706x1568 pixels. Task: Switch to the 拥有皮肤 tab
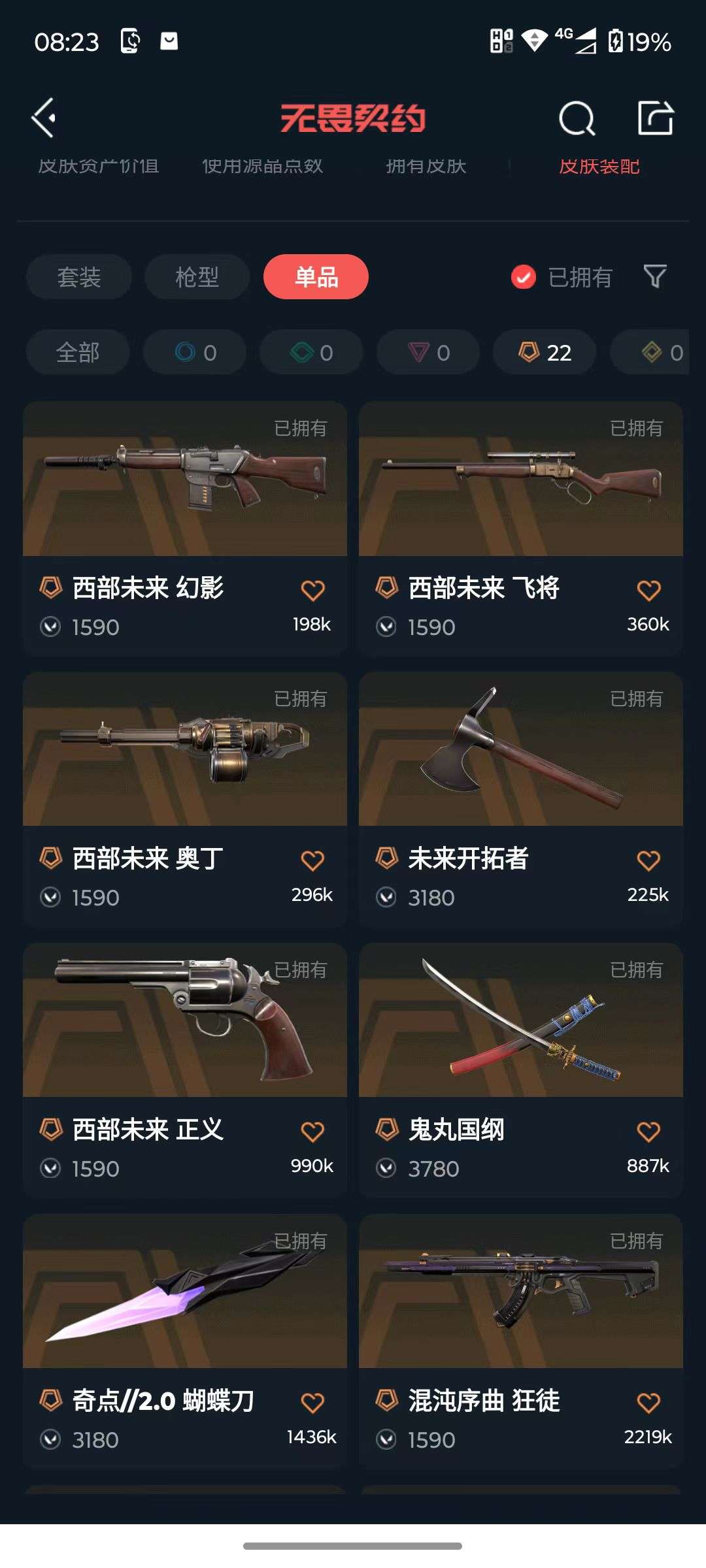point(426,167)
